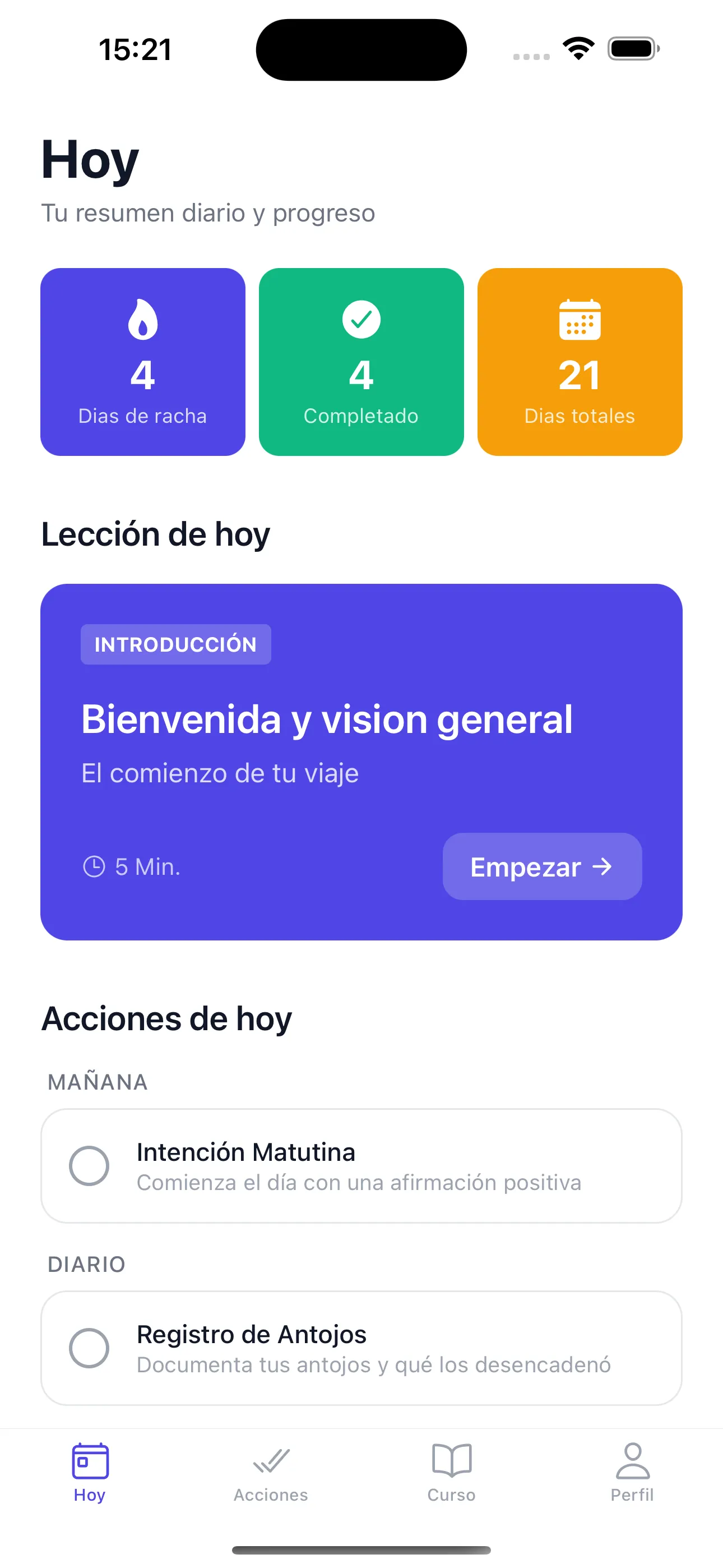This screenshot has width=723, height=1568.
Task: Tap the Empezar button
Action: [x=541, y=867]
